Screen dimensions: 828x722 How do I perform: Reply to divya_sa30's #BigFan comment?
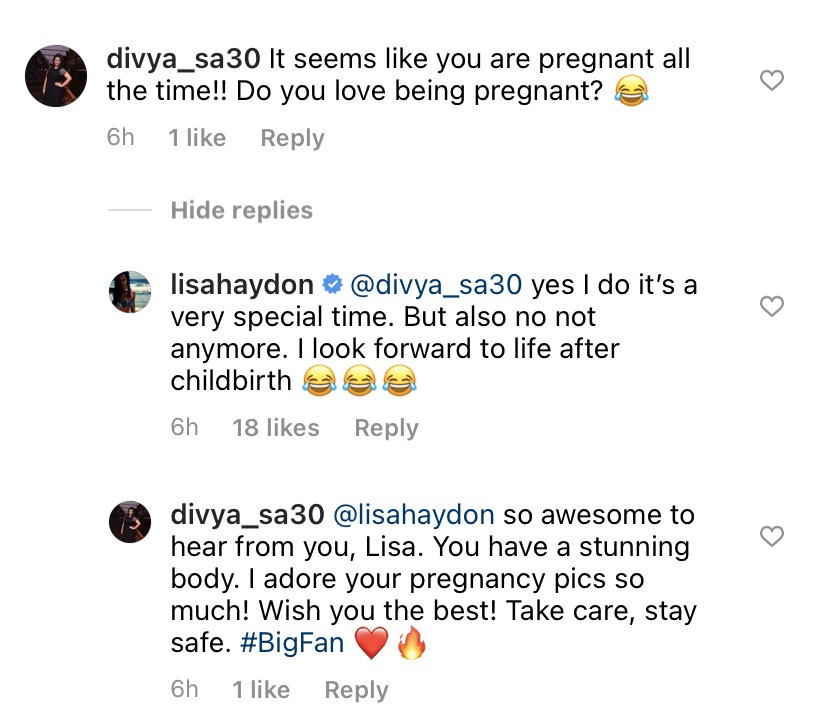(356, 690)
